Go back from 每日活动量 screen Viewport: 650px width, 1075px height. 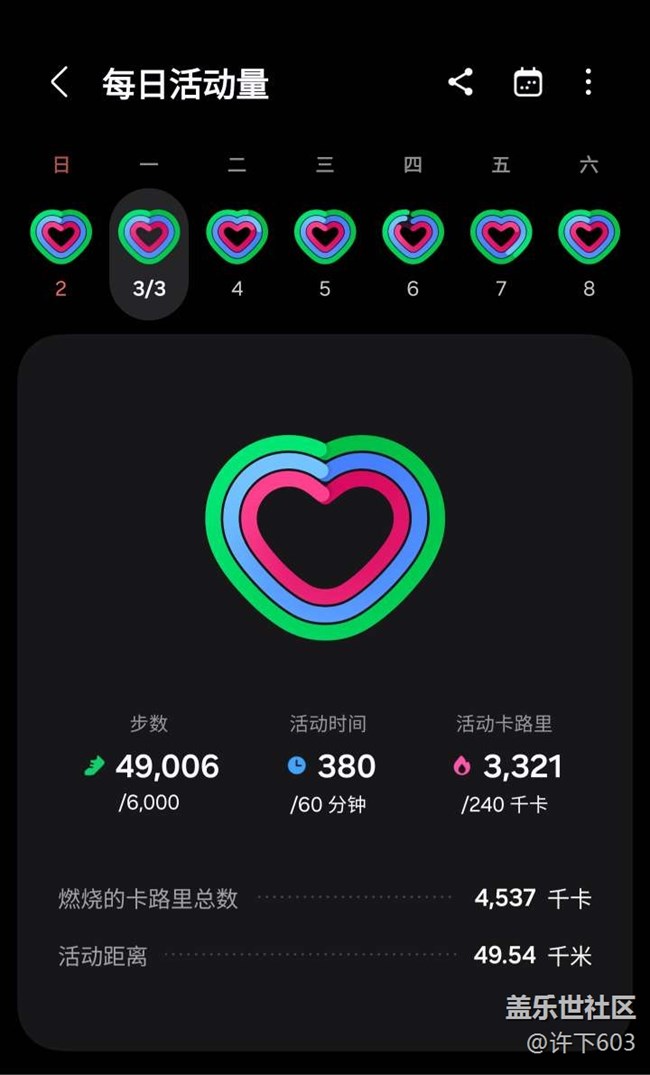coord(60,83)
